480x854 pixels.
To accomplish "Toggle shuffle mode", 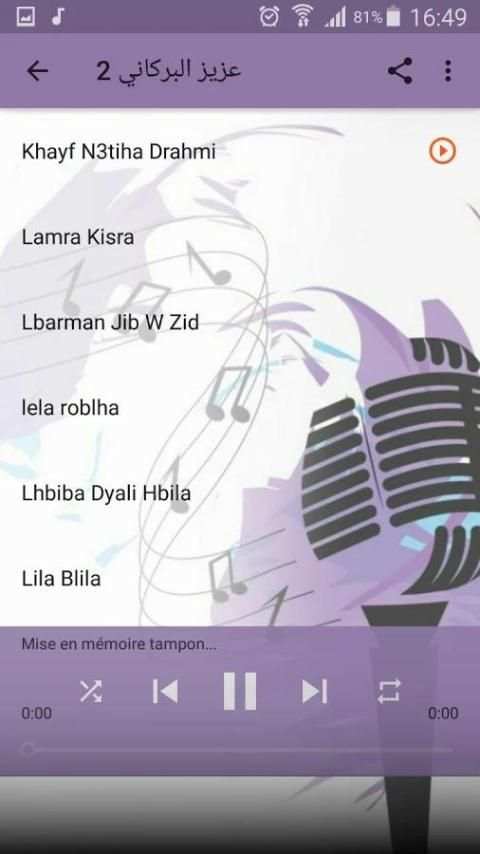I will tap(90, 691).
